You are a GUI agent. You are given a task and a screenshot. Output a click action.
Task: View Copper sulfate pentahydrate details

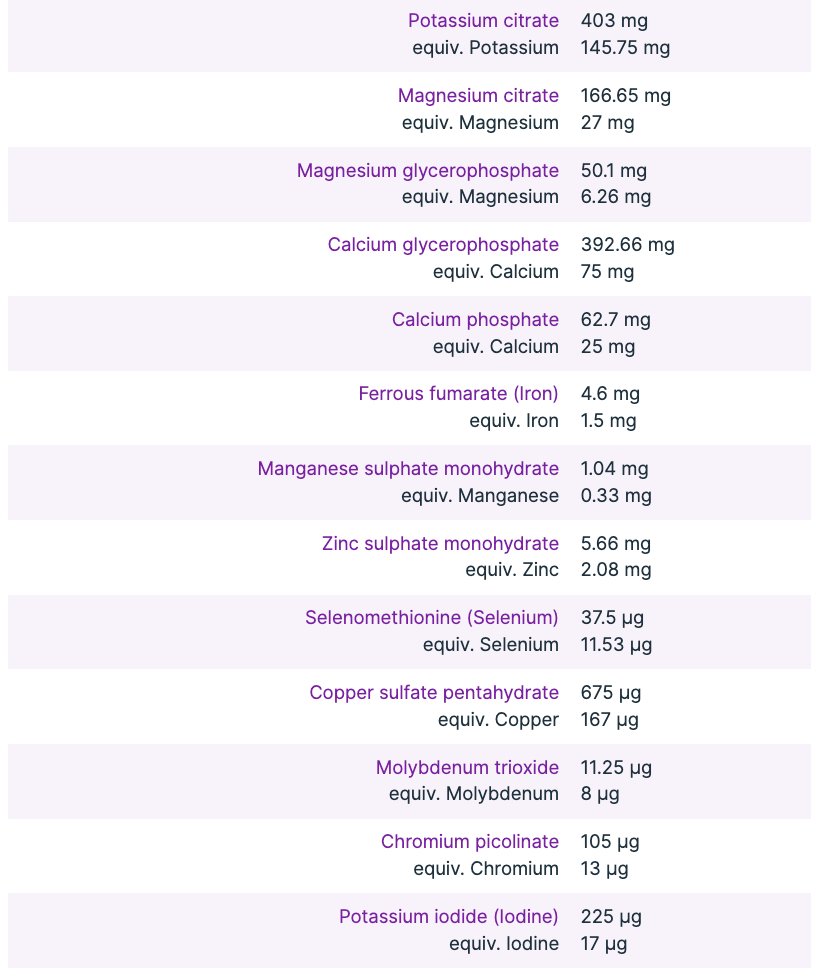click(x=434, y=693)
